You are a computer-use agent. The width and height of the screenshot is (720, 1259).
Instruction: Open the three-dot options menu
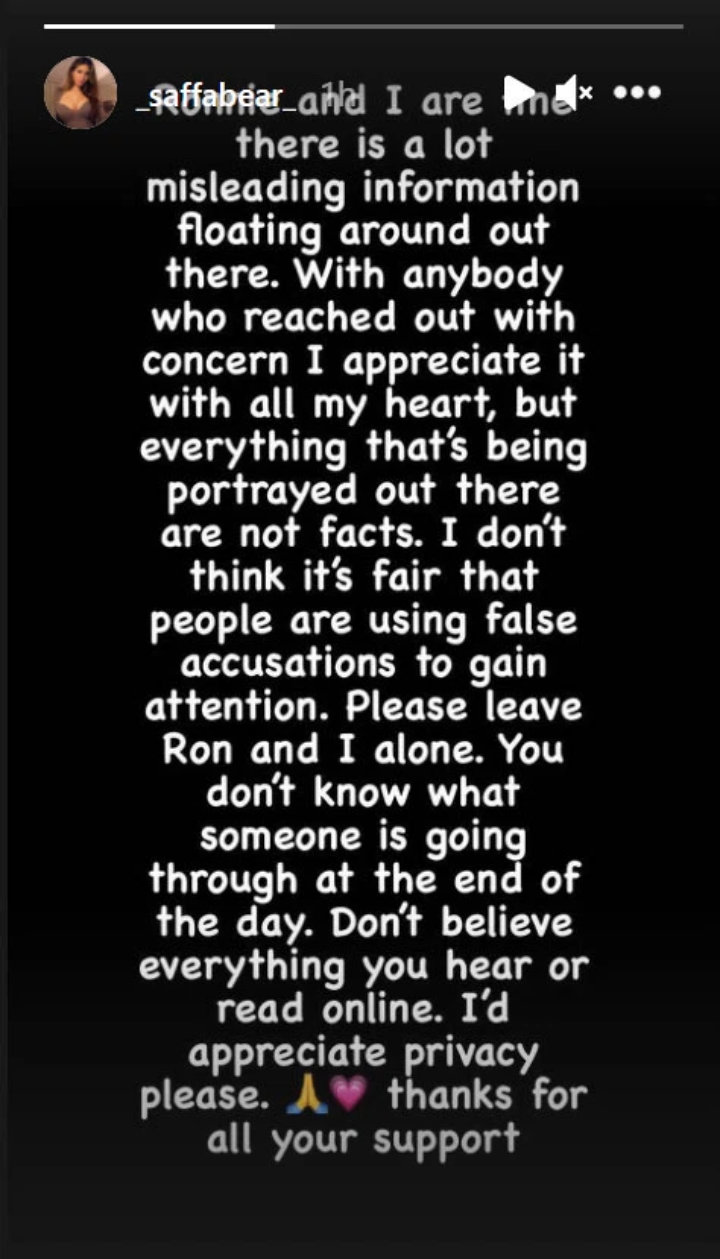click(x=637, y=93)
